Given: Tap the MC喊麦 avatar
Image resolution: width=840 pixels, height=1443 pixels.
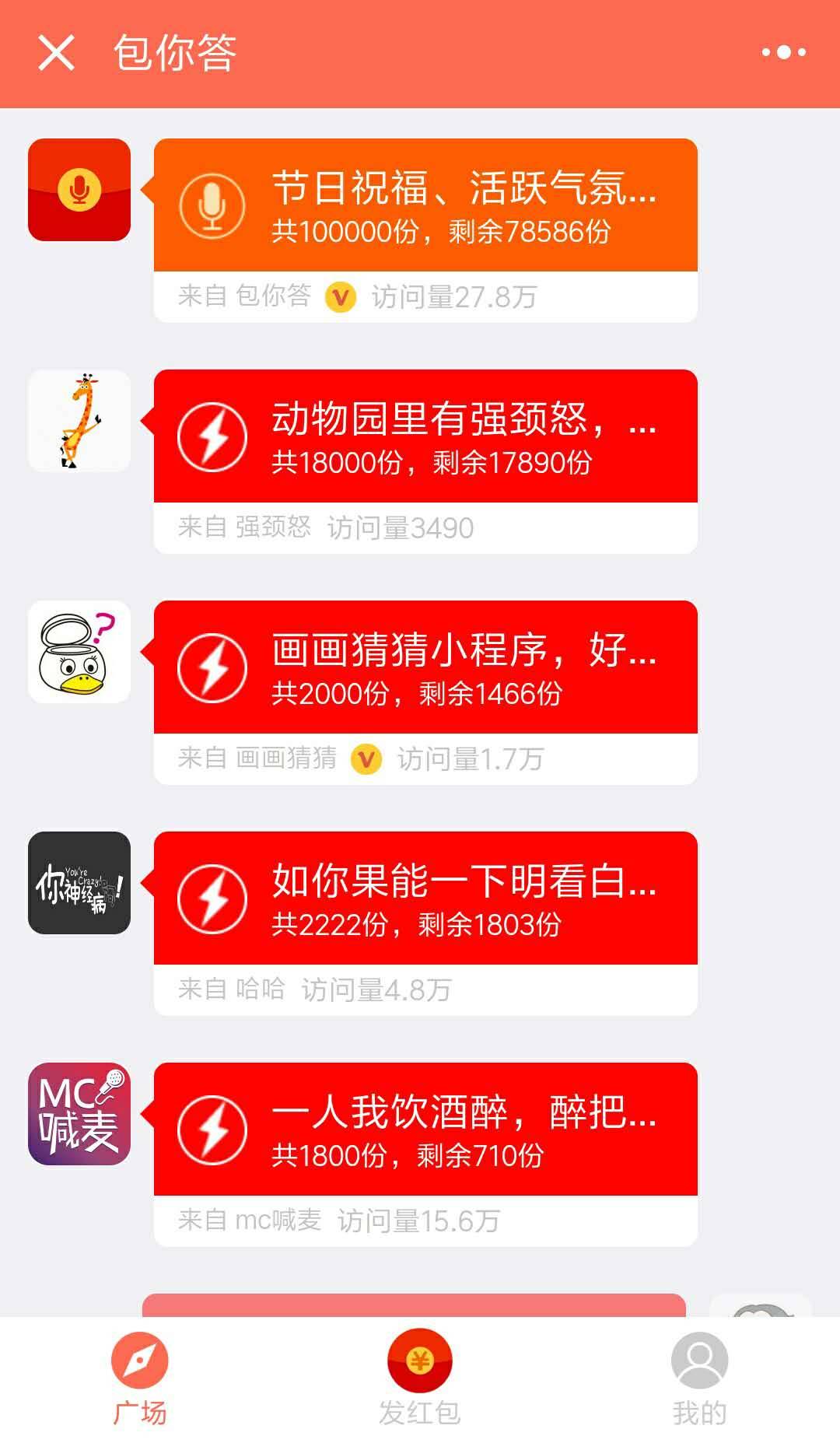Looking at the screenshot, I should pyautogui.click(x=79, y=1114).
